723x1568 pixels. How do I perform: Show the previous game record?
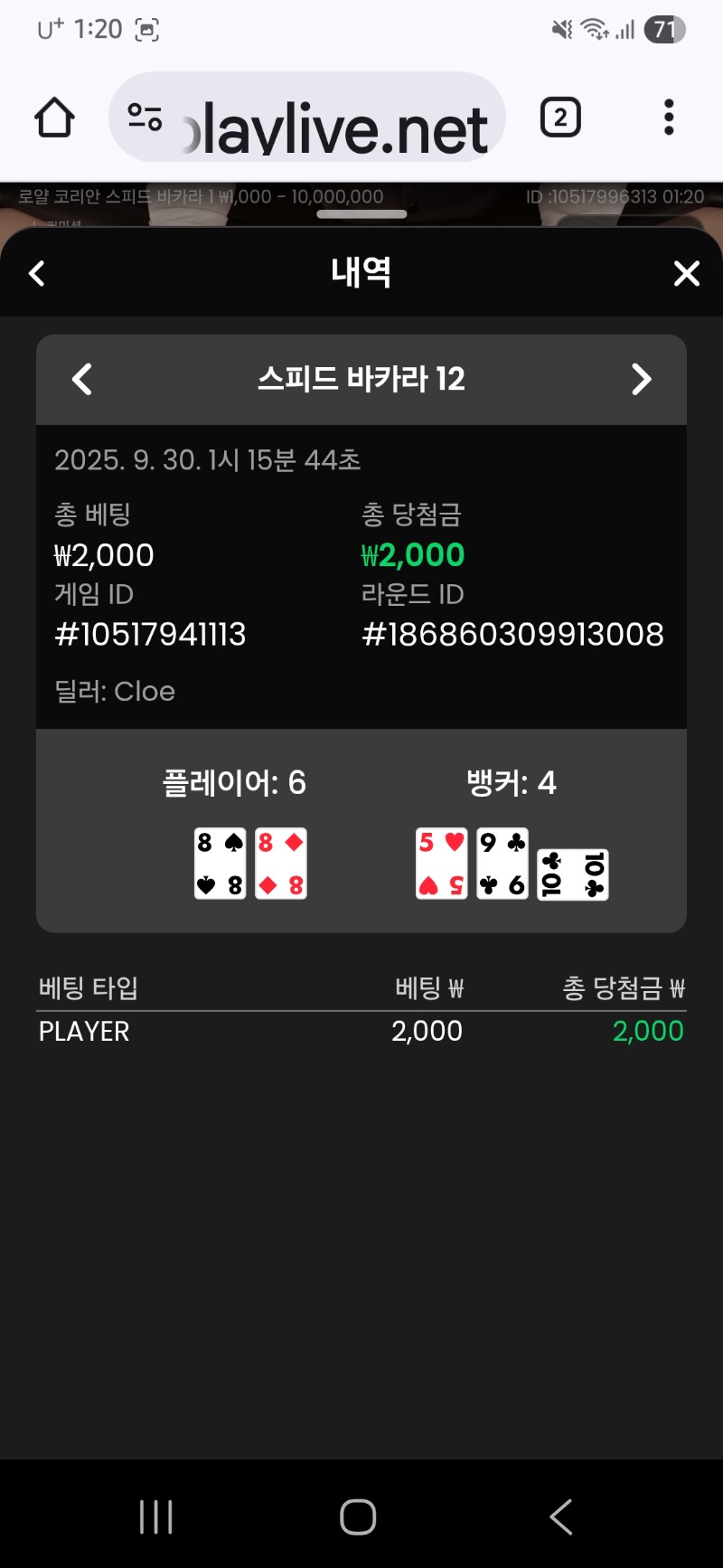tap(82, 379)
